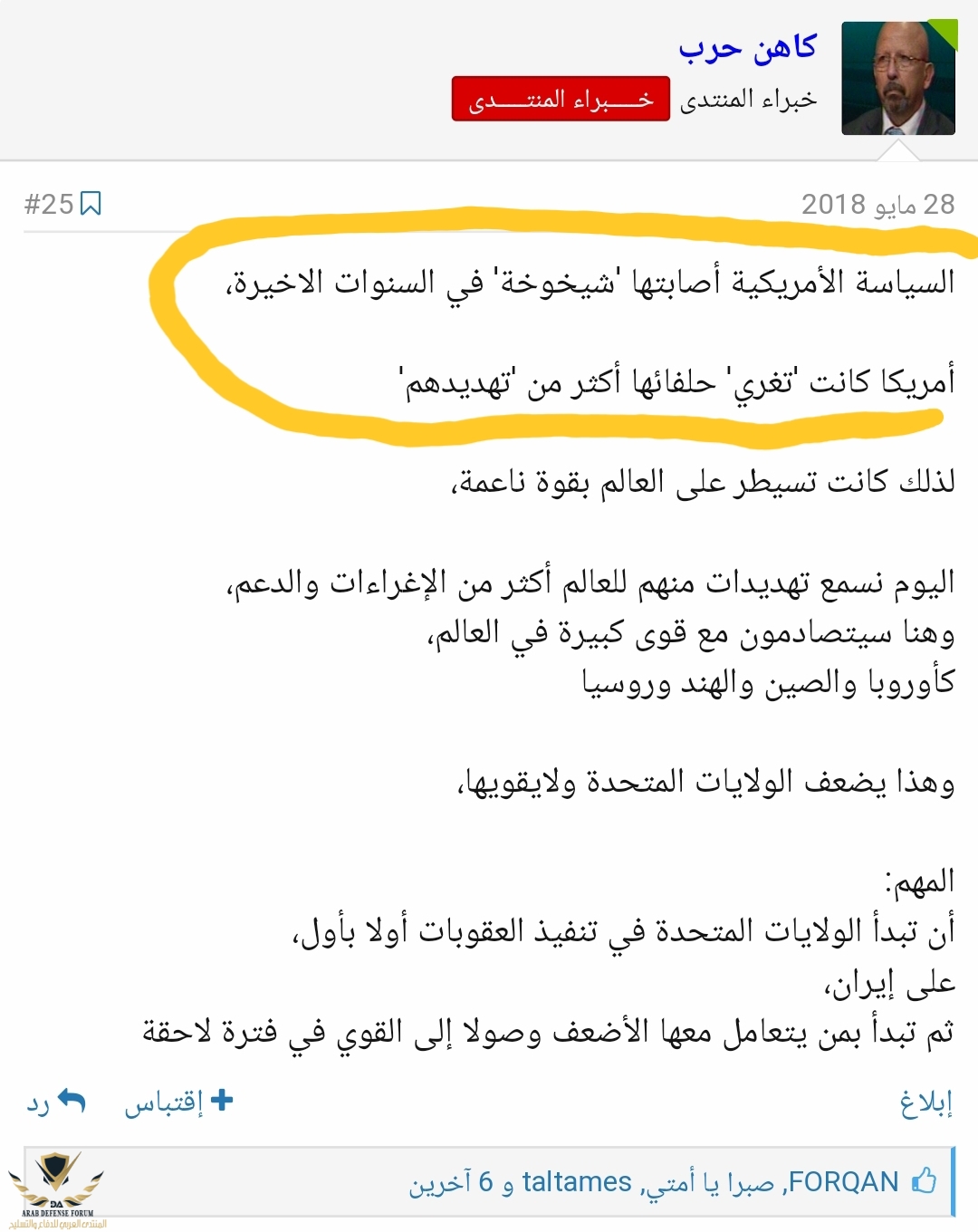Tap the post author's avatar photo
978x1232 pixels.
click(x=898, y=79)
